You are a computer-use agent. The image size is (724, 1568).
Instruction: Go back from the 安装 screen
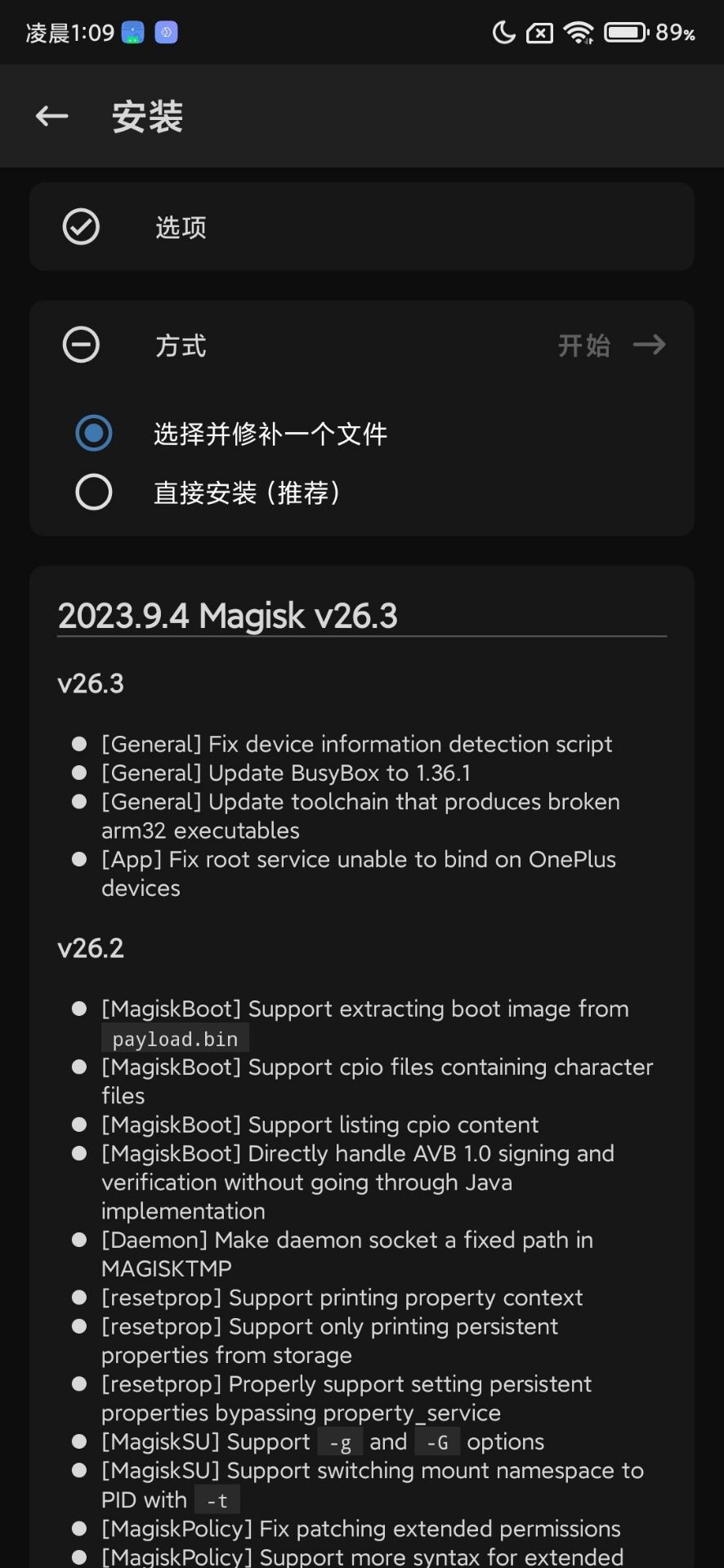click(51, 116)
